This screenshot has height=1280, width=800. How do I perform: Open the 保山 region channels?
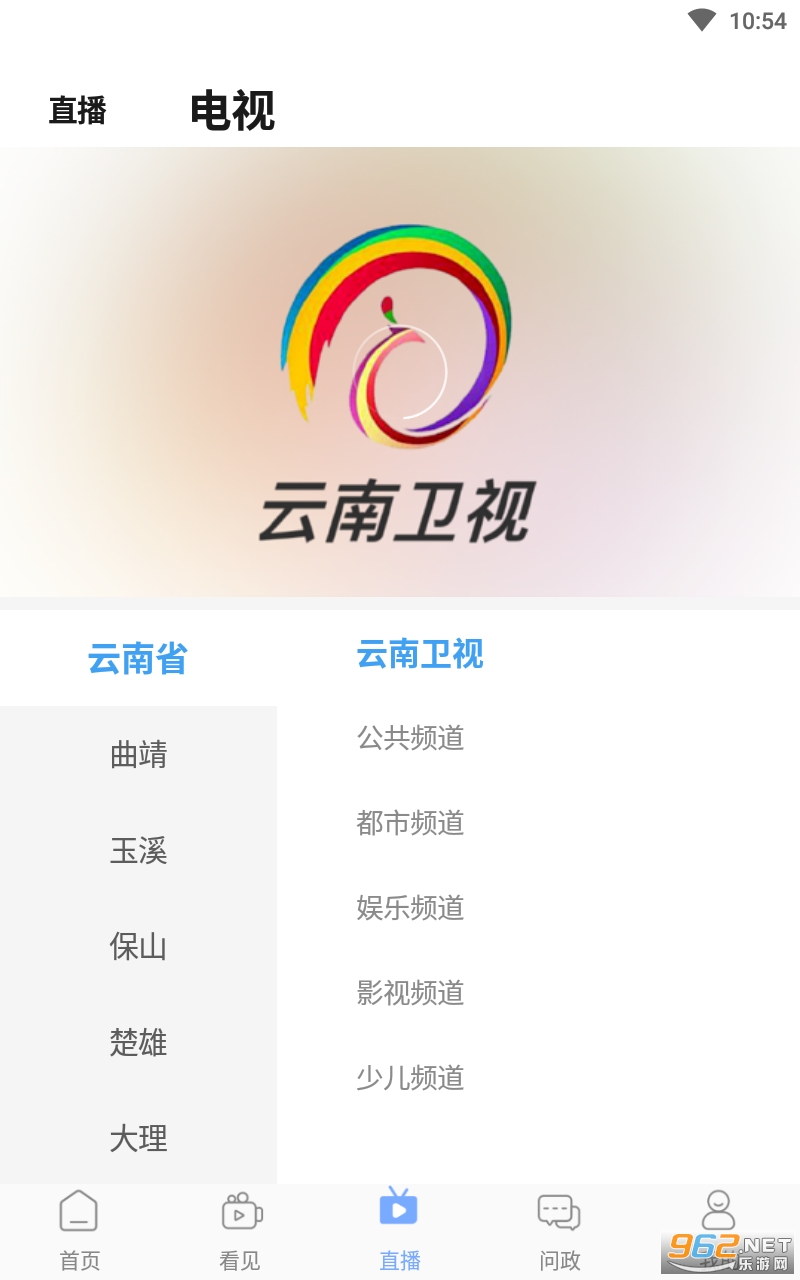coord(138,947)
